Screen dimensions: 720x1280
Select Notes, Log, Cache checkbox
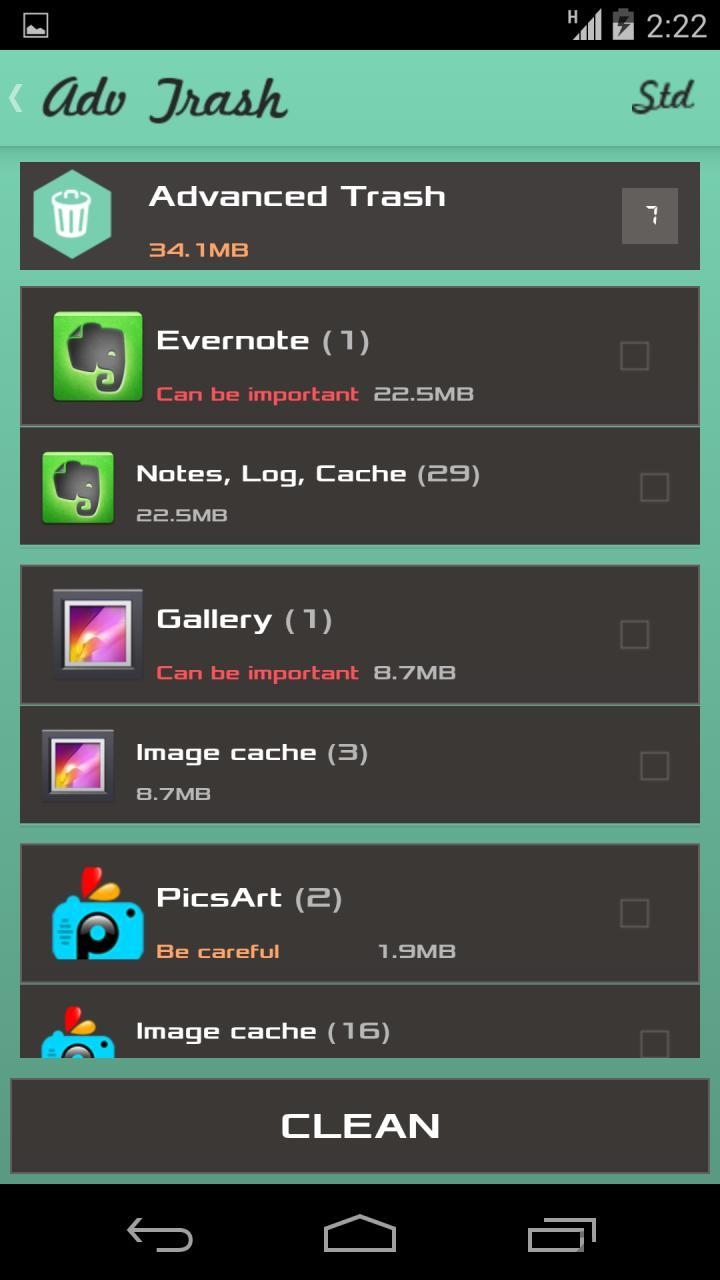coord(654,487)
